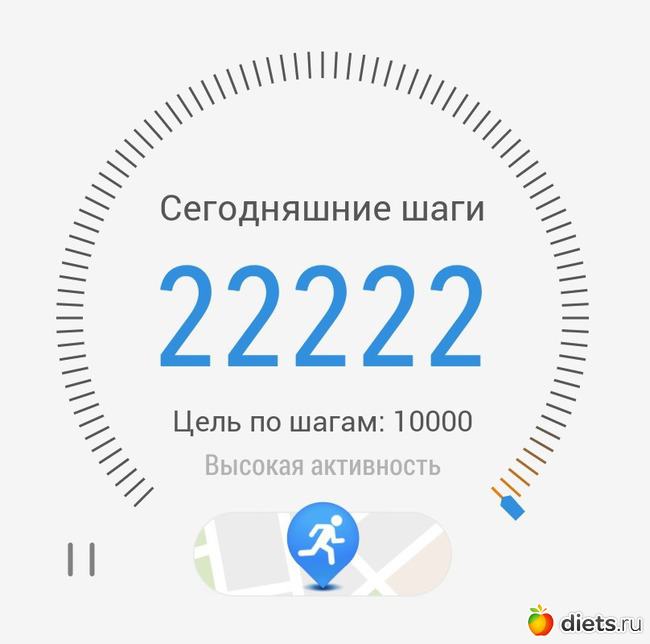
Task: Pause step counting
Action: pos(81,560)
